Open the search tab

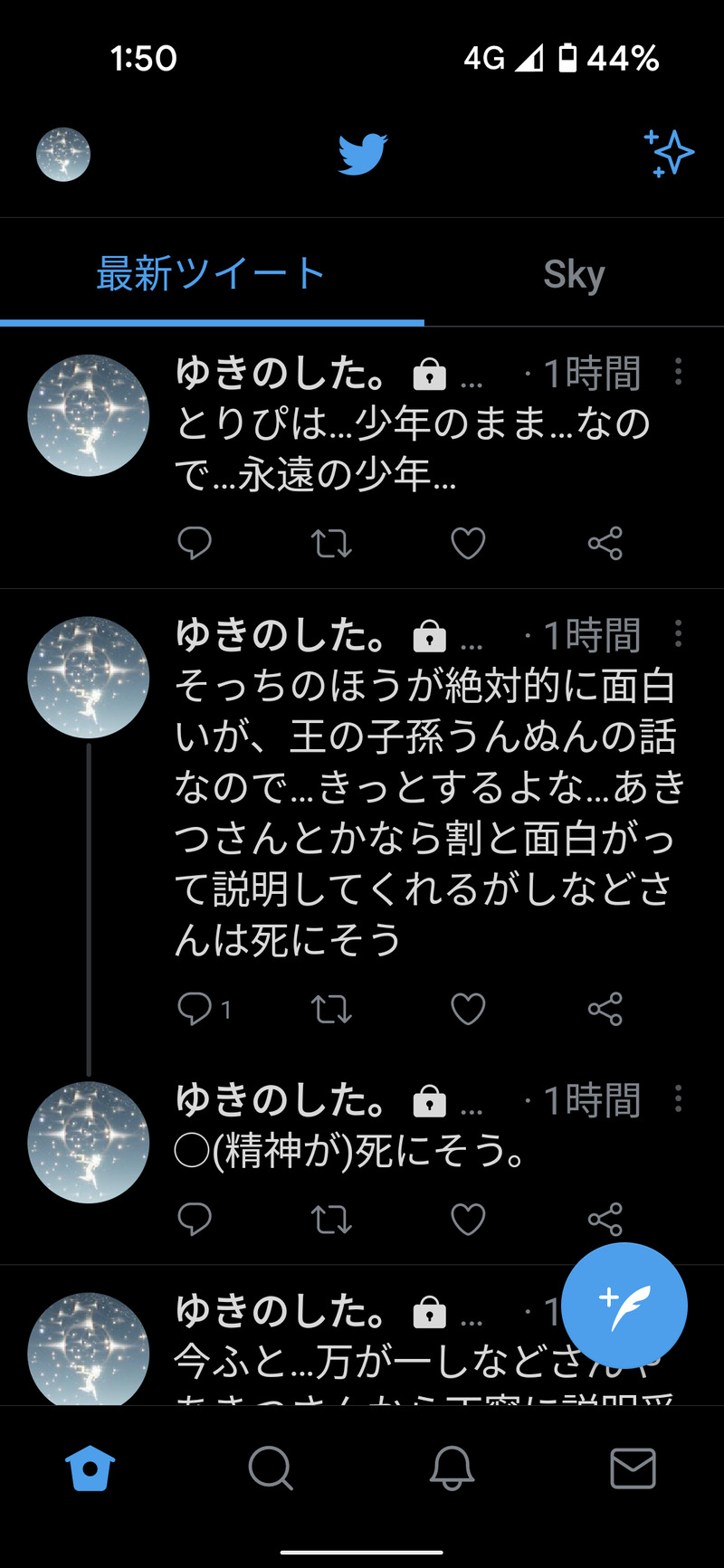click(x=271, y=1468)
